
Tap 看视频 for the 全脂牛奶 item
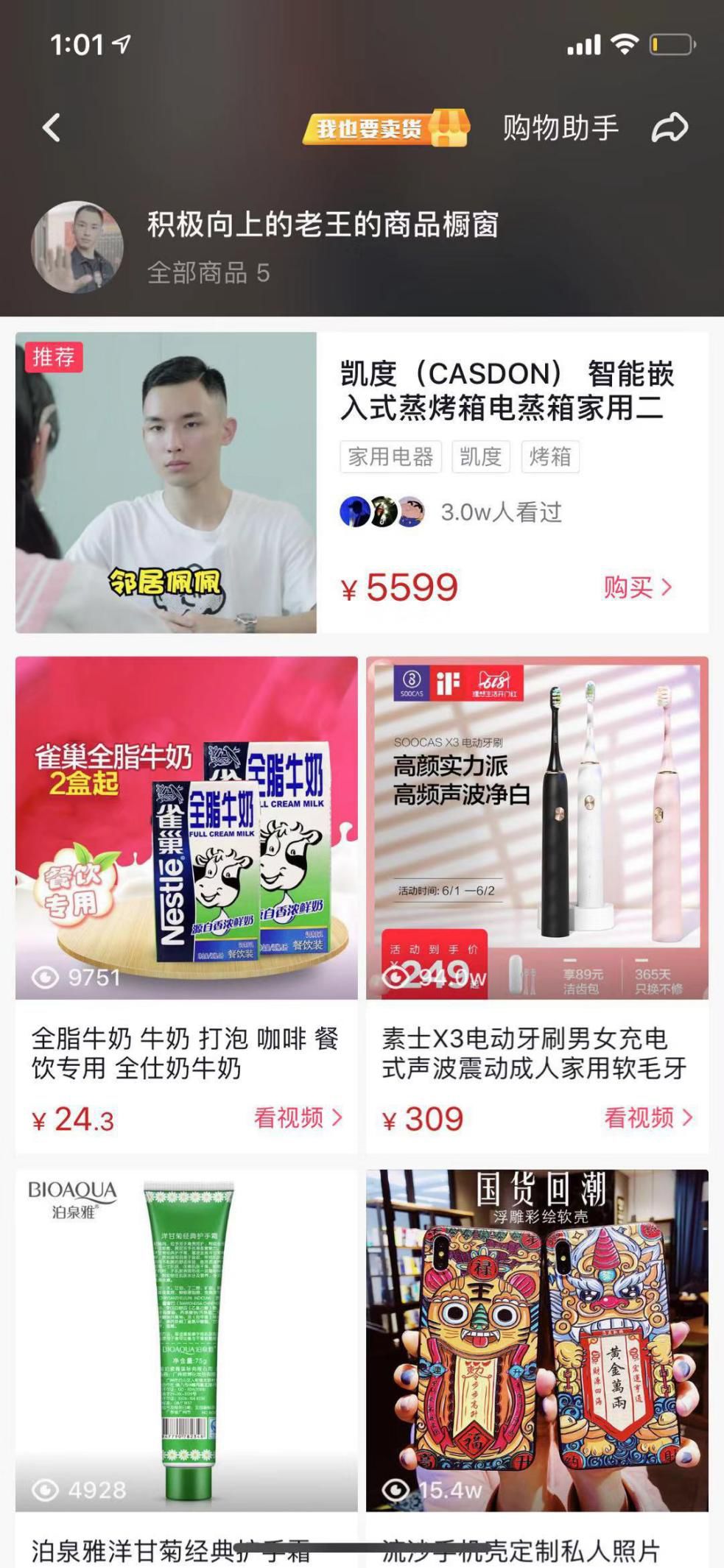(x=298, y=1117)
